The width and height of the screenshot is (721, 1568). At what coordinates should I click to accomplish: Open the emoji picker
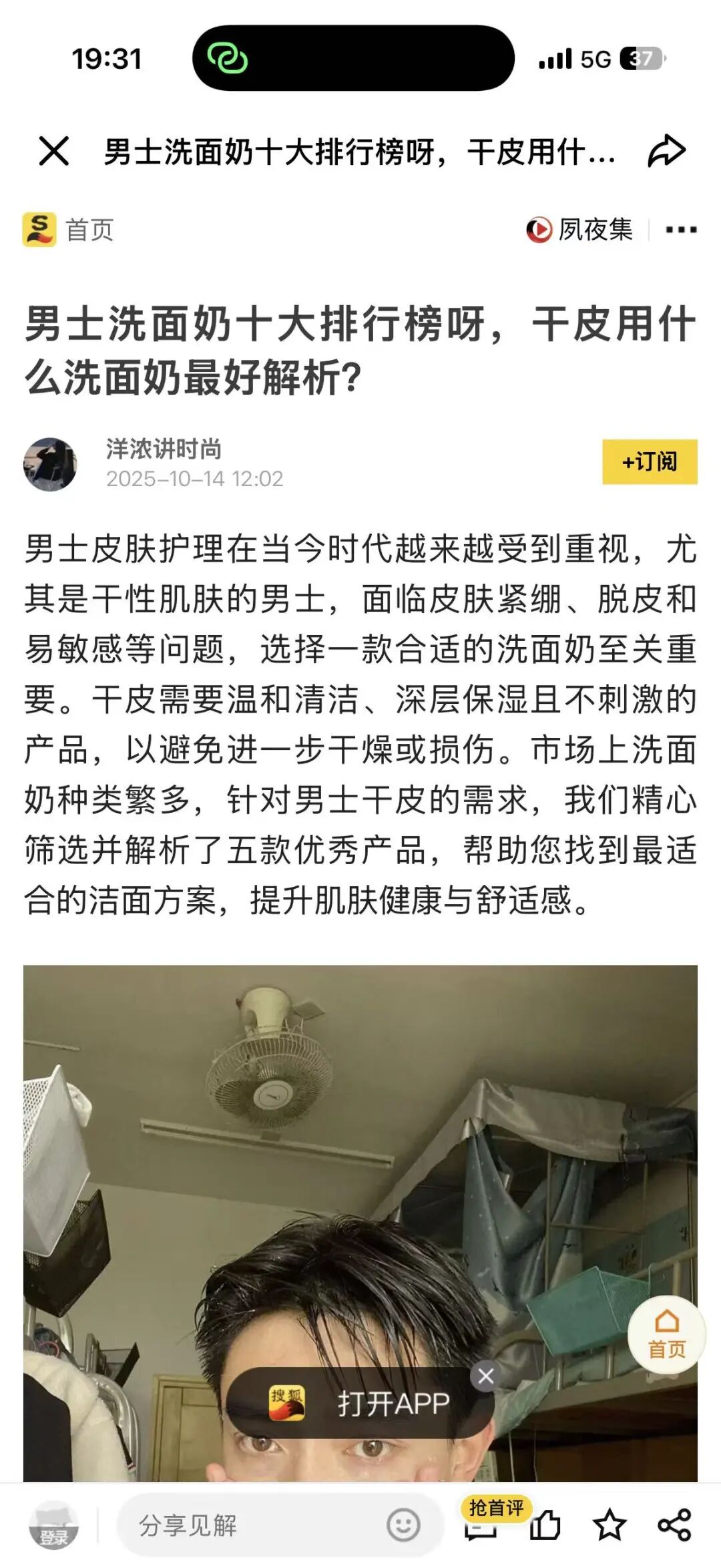(x=403, y=1526)
